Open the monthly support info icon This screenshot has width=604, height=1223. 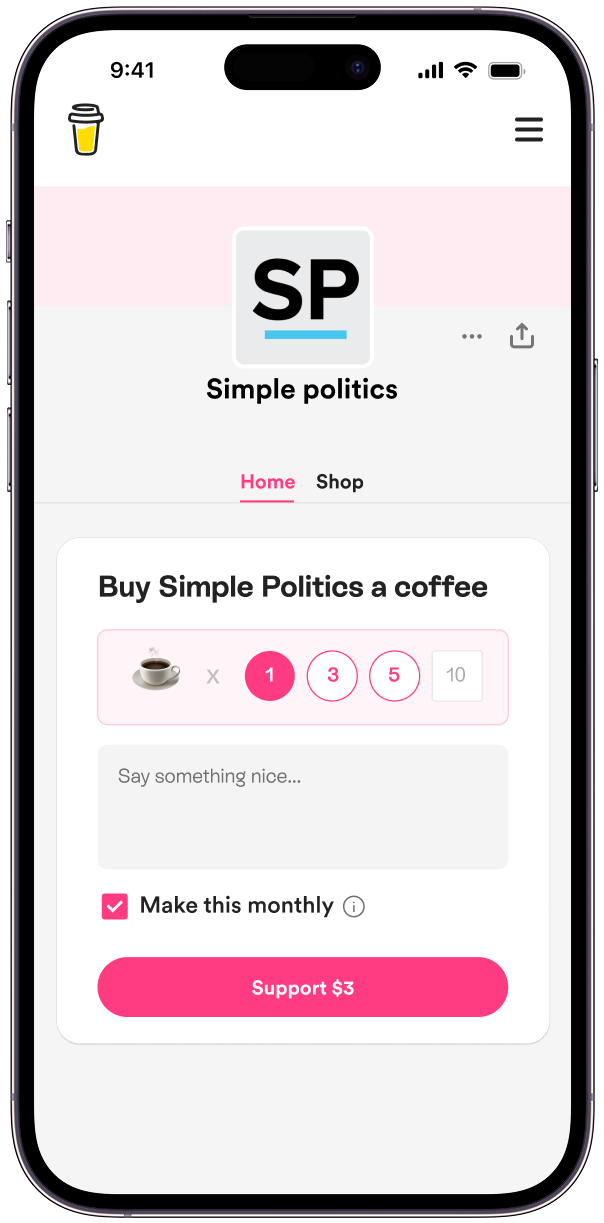click(x=354, y=907)
